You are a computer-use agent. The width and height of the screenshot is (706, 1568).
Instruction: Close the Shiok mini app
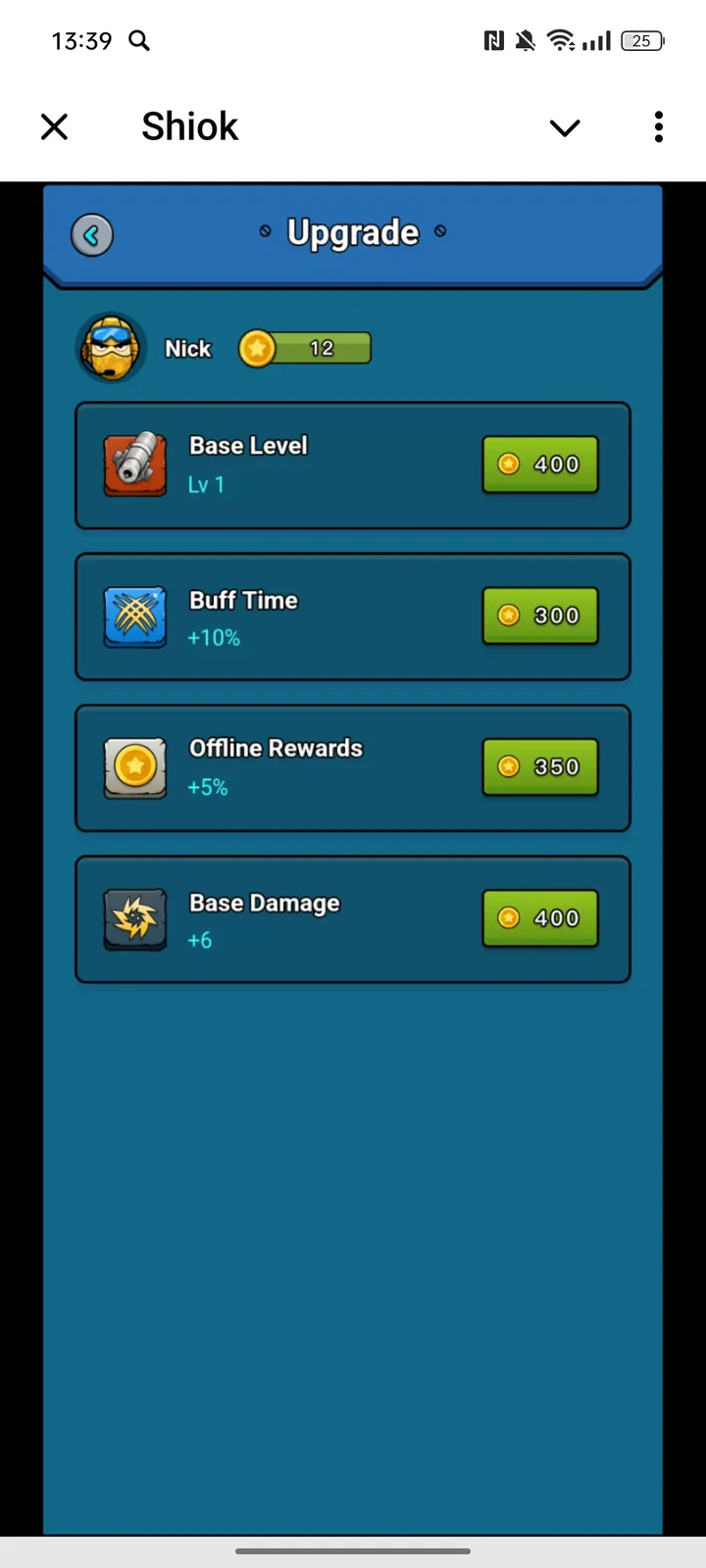(55, 126)
